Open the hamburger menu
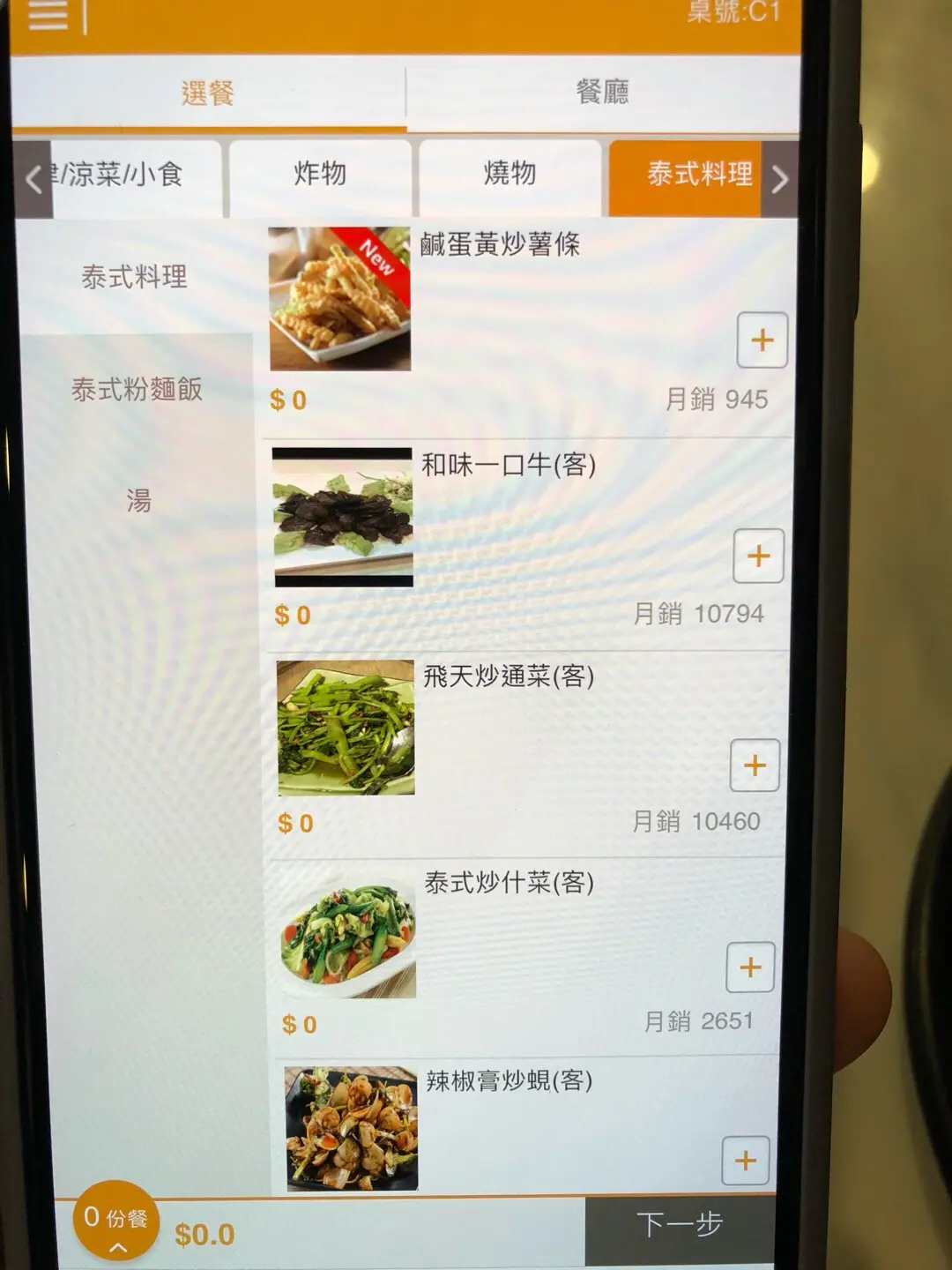 click(x=48, y=15)
